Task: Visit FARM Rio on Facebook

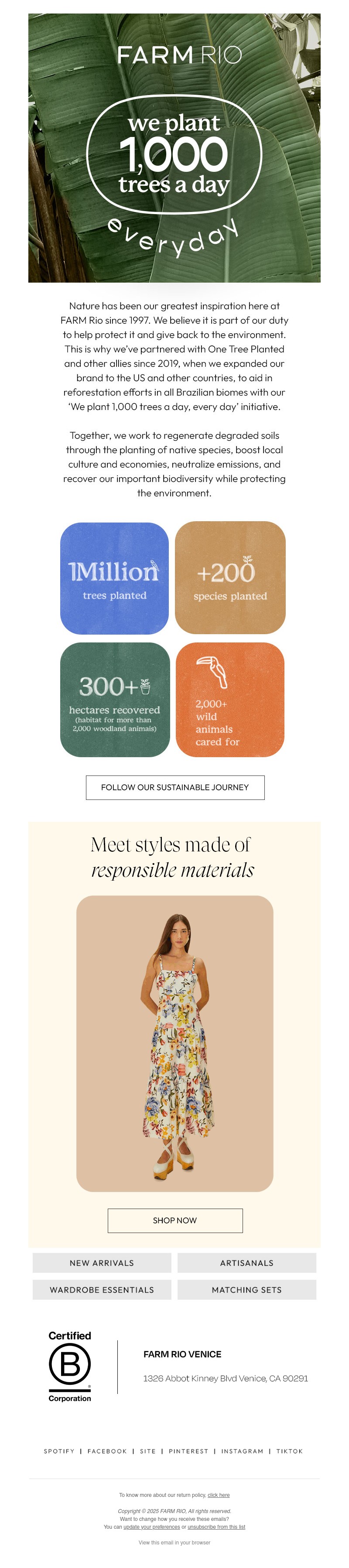Action: [107, 1451]
